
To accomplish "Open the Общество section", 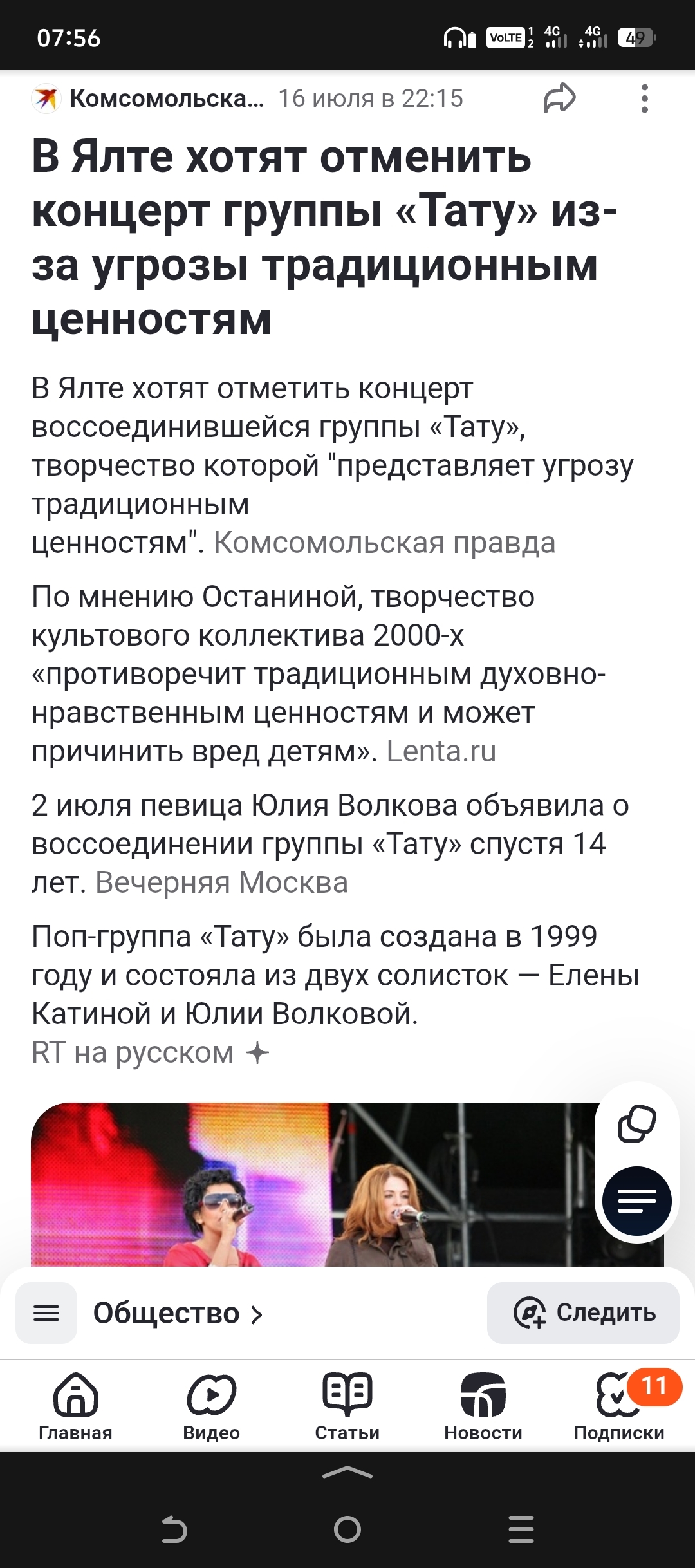I will click(178, 1313).
